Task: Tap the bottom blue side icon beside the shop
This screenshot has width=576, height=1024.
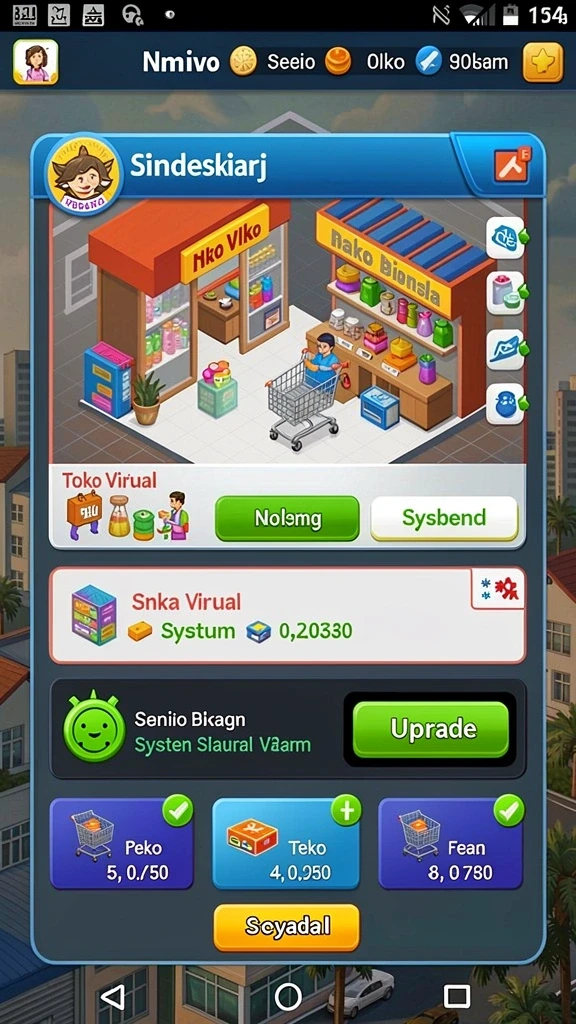Action: [506, 404]
